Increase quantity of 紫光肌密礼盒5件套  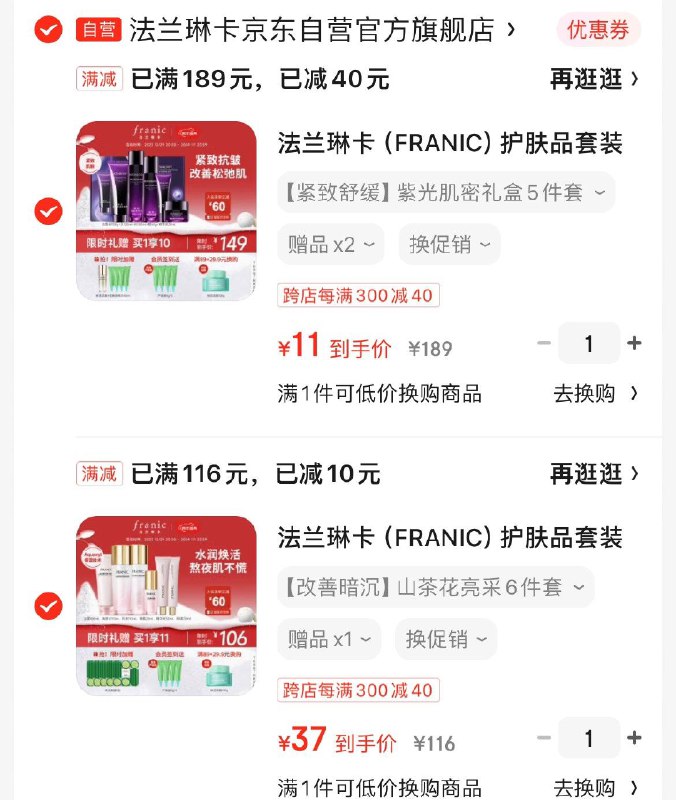[x=634, y=344]
